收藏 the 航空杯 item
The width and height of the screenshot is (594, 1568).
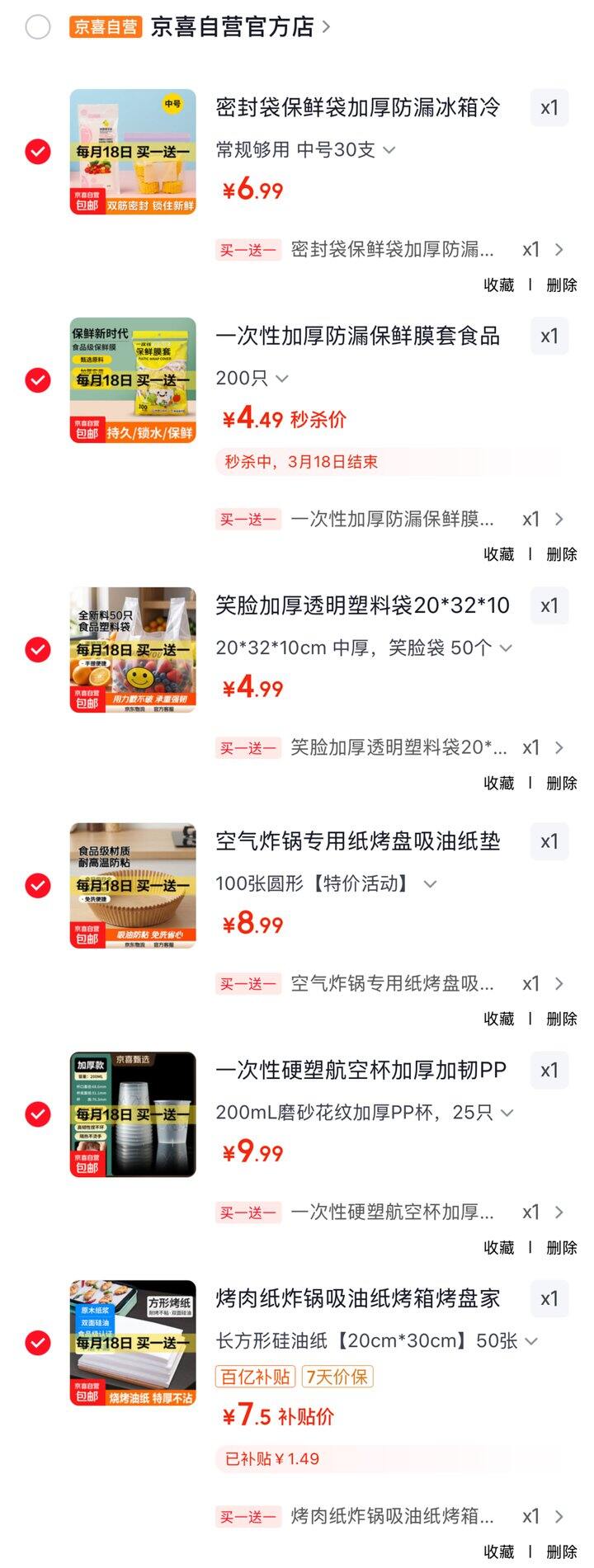click(x=497, y=1247)
